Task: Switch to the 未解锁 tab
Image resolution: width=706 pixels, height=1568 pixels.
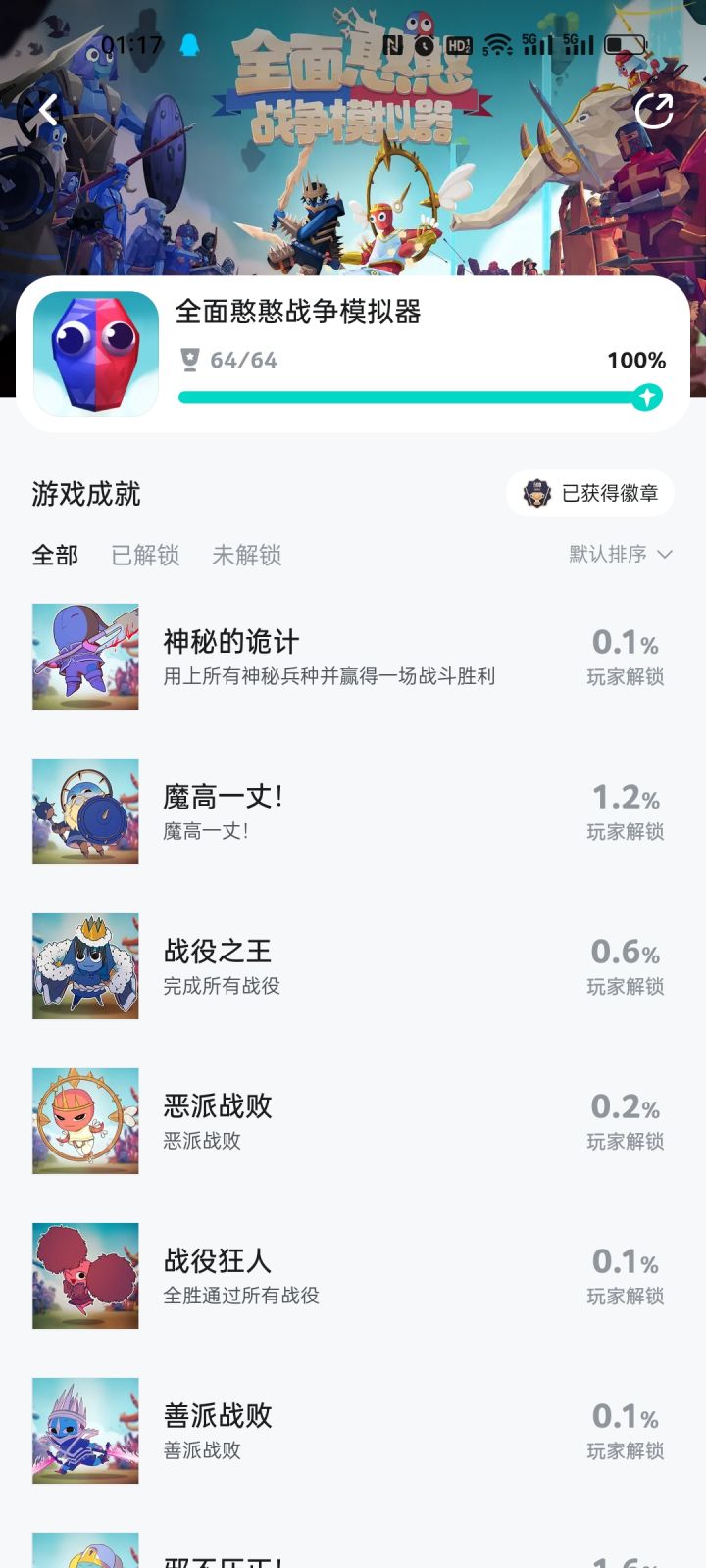Action: pos(247,556)
